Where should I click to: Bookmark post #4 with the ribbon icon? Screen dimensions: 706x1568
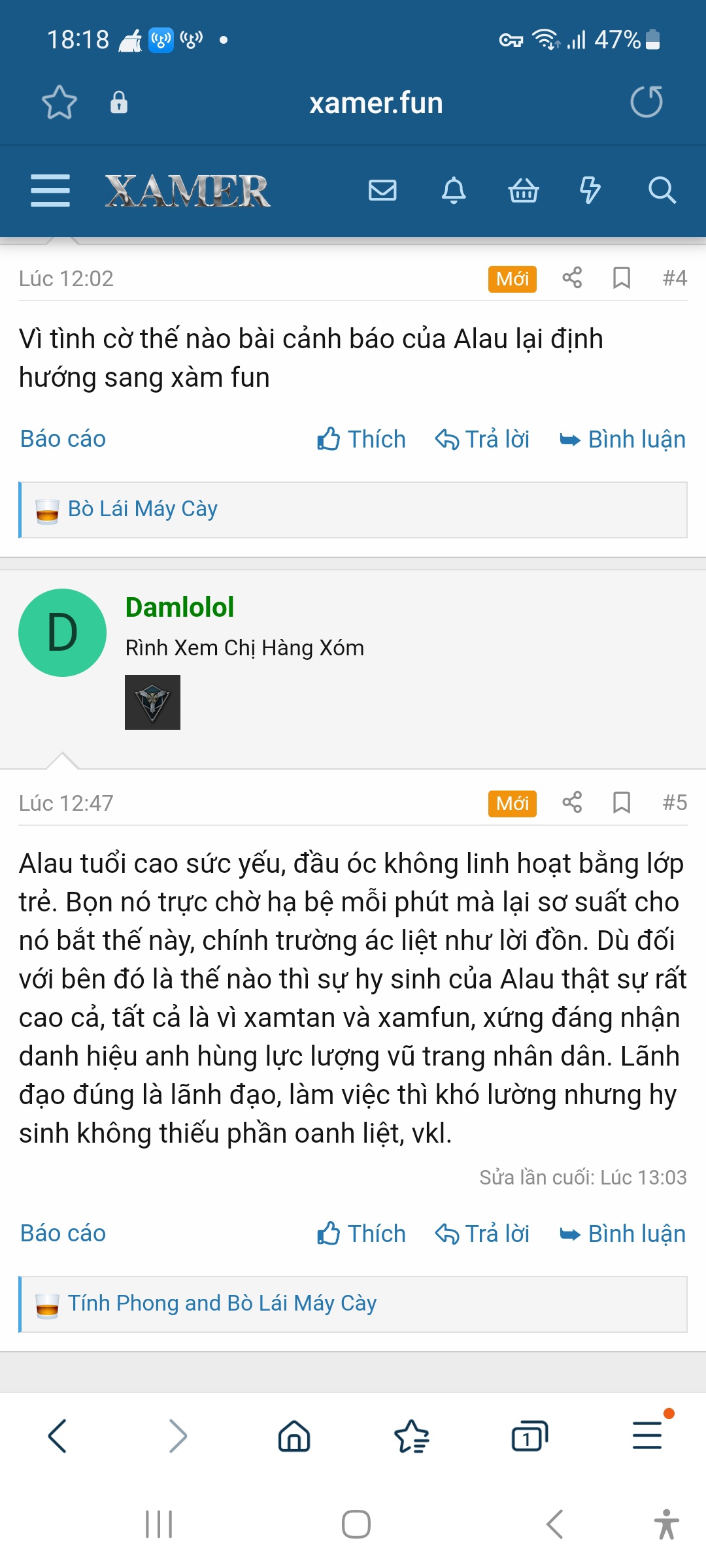(x=620, y=278)
